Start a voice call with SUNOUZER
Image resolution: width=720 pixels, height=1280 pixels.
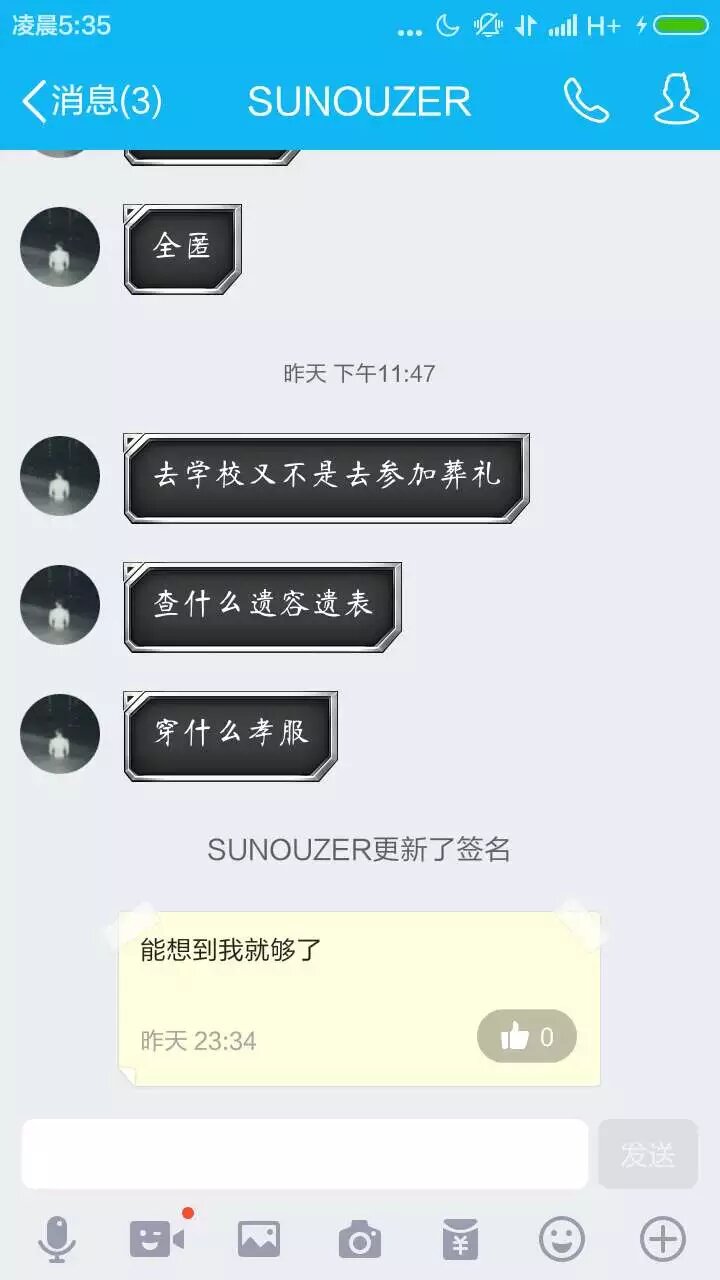tap(586, 101)
